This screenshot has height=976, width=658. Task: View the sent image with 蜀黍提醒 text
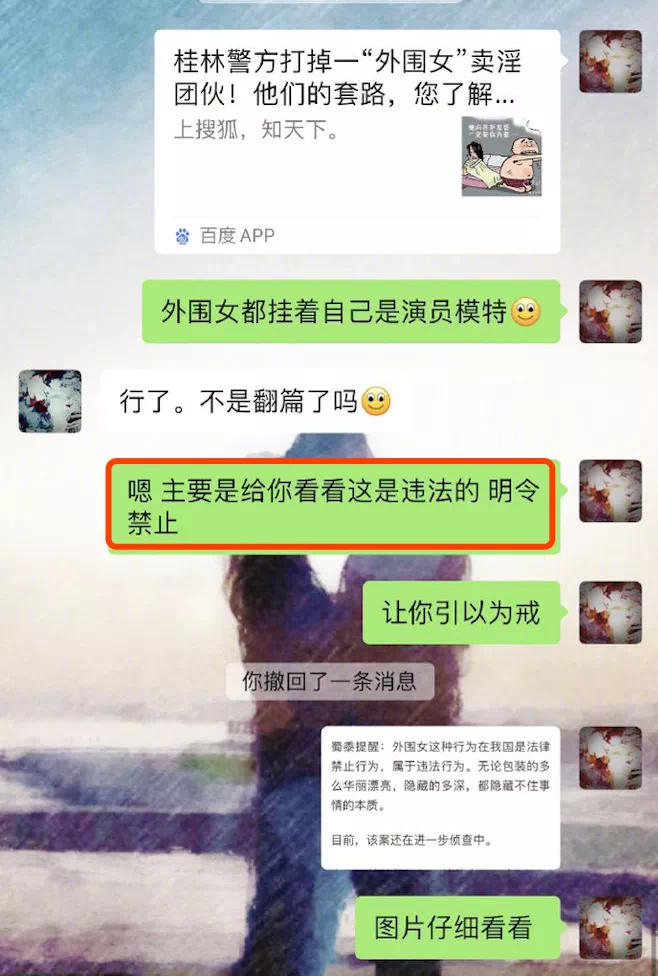pos(440,796)
